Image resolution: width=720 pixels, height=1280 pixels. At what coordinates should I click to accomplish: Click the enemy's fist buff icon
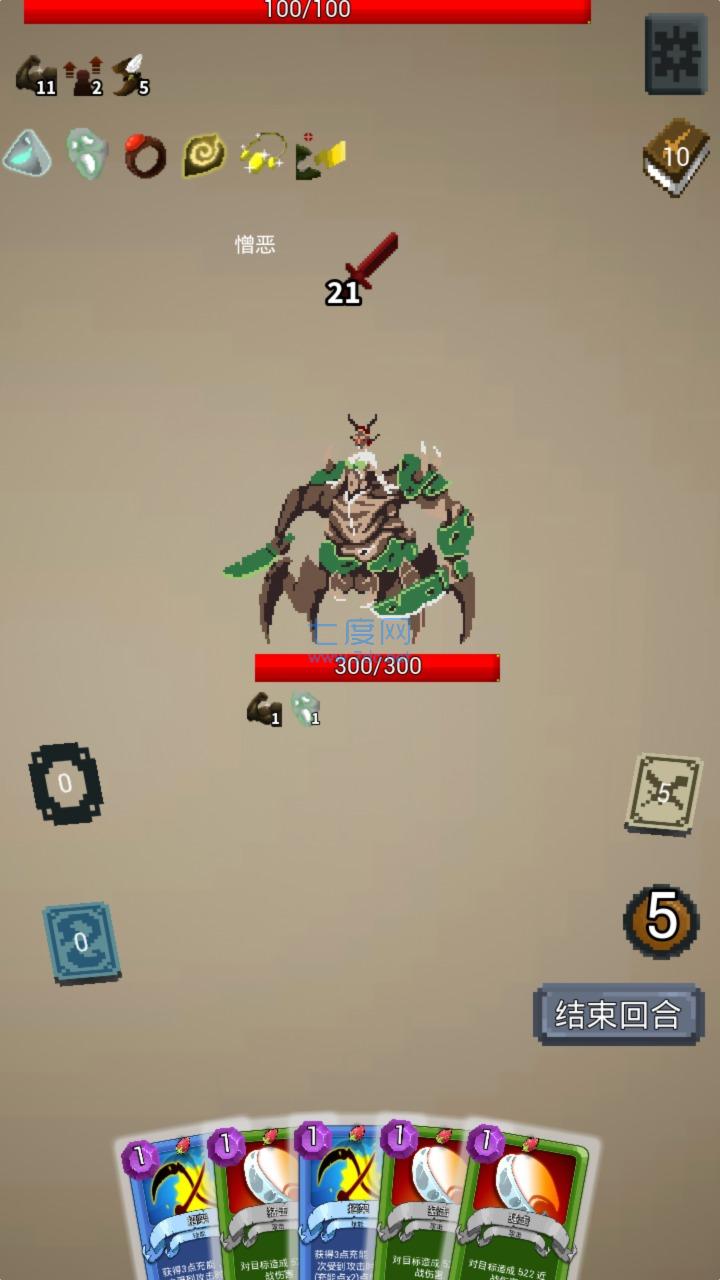[x=263, y=708]
